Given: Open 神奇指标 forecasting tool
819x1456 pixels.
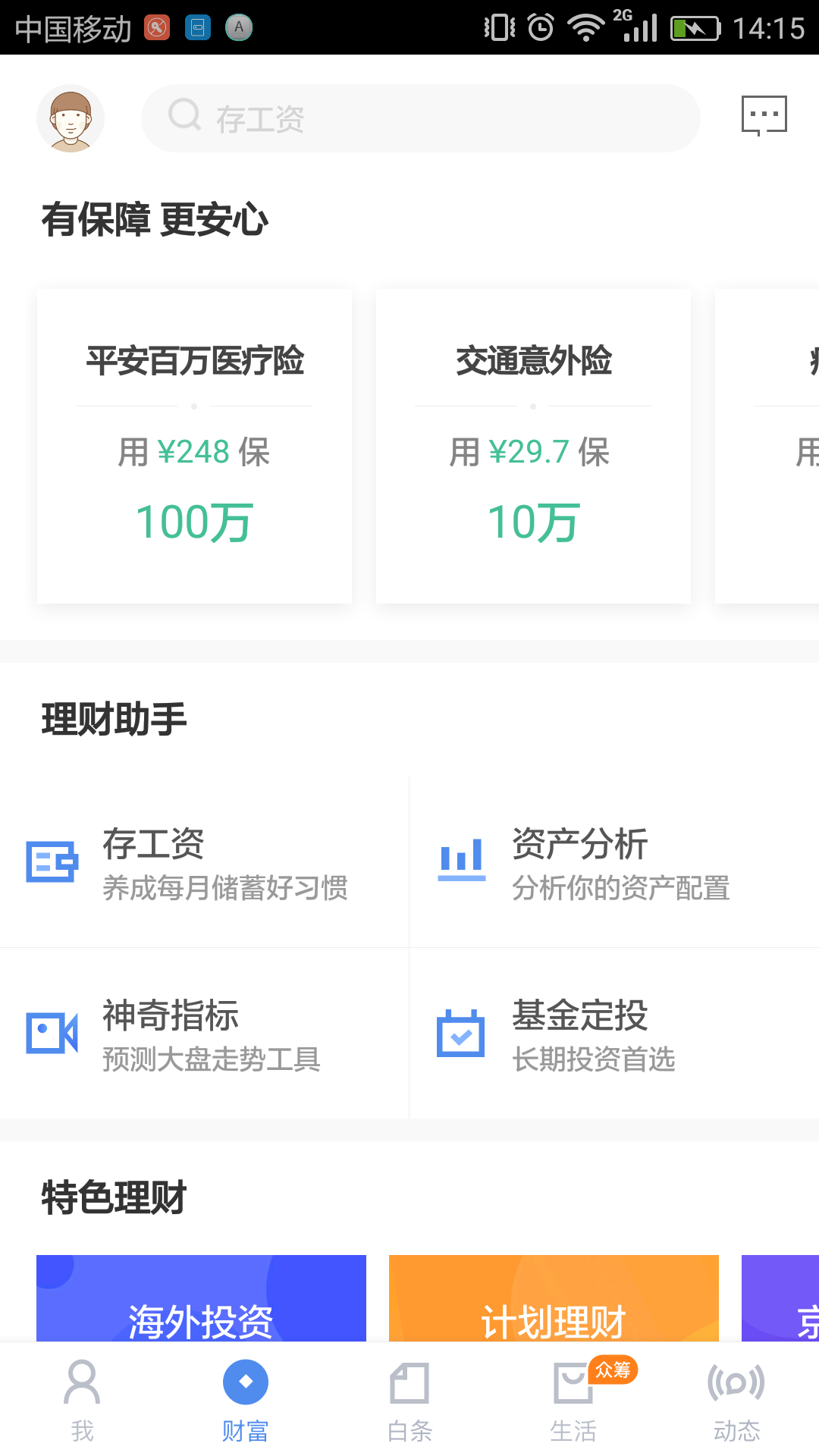Looking at the screenshot, I should click(204, 1033).
